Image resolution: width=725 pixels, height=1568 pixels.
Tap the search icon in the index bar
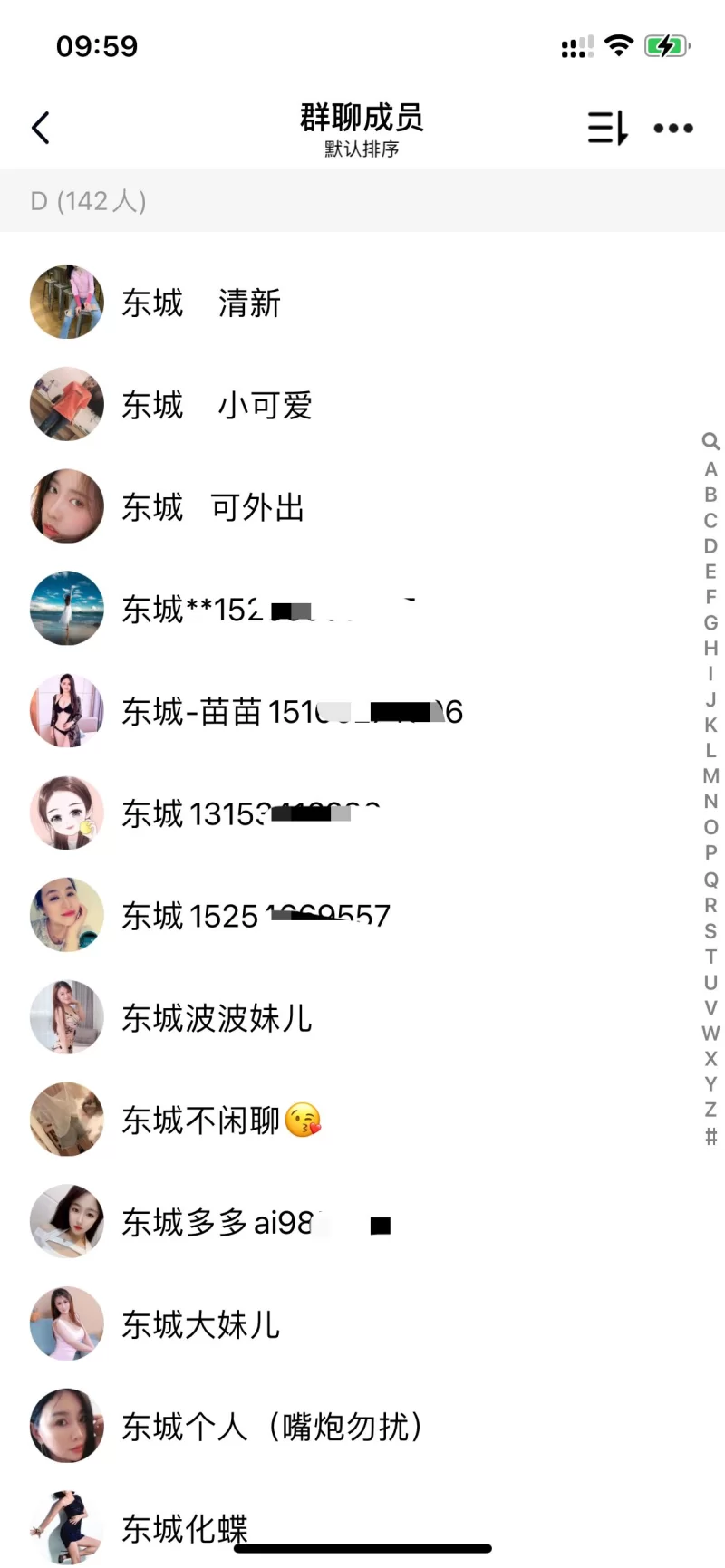710,441
